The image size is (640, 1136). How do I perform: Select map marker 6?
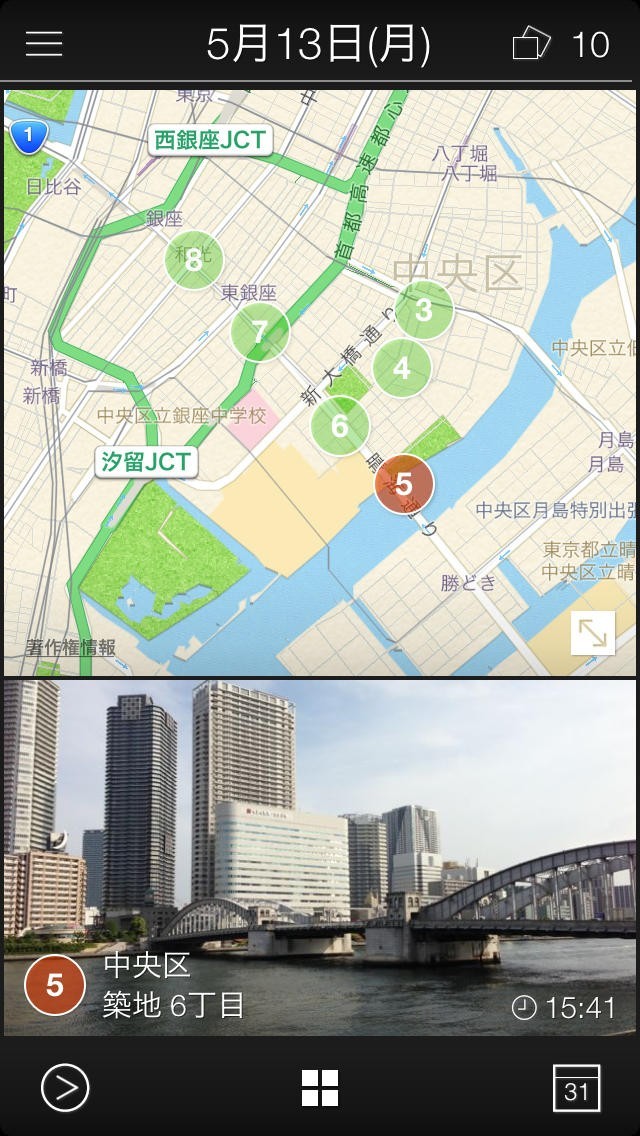coord(340,426)
